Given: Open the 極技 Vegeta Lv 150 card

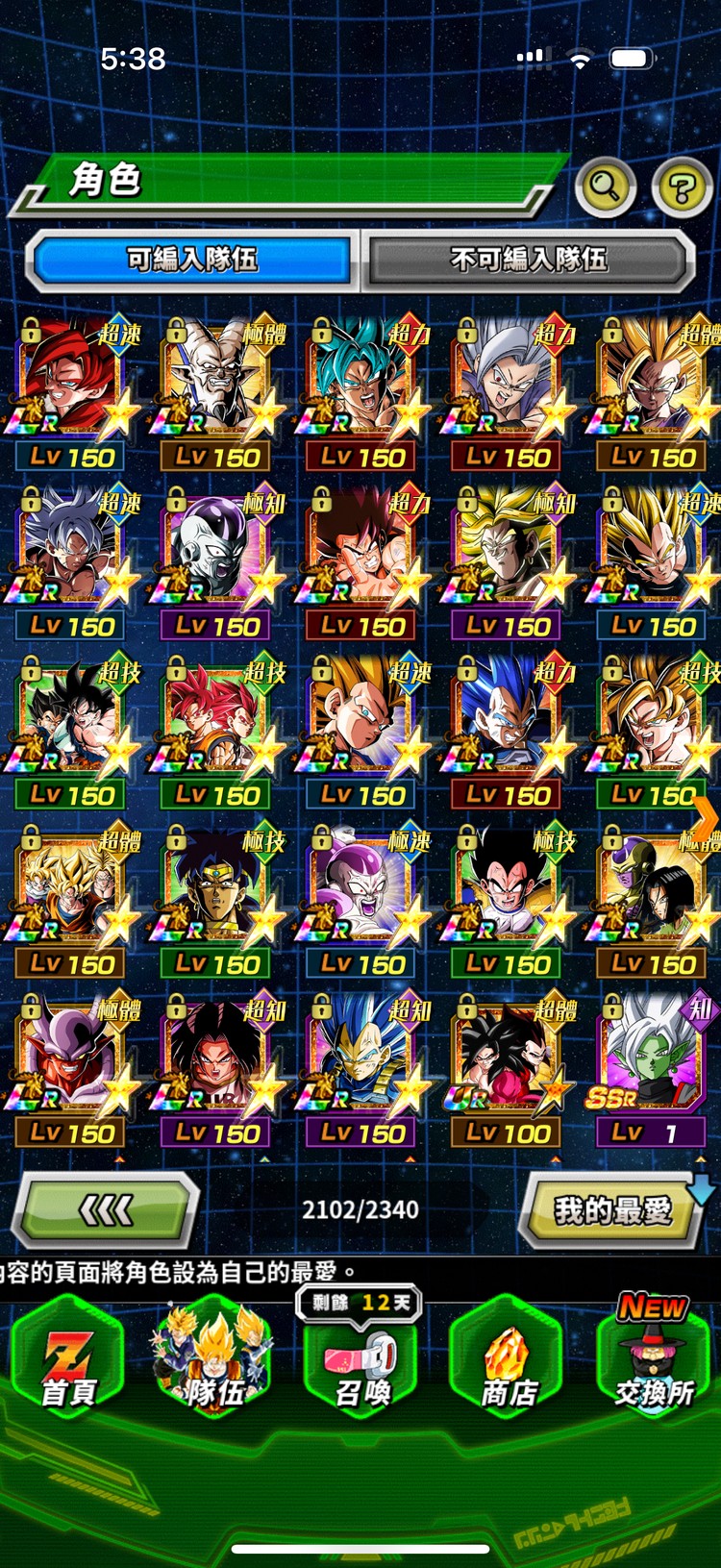Looking at the screenshot, I should [x=507, y=899].
